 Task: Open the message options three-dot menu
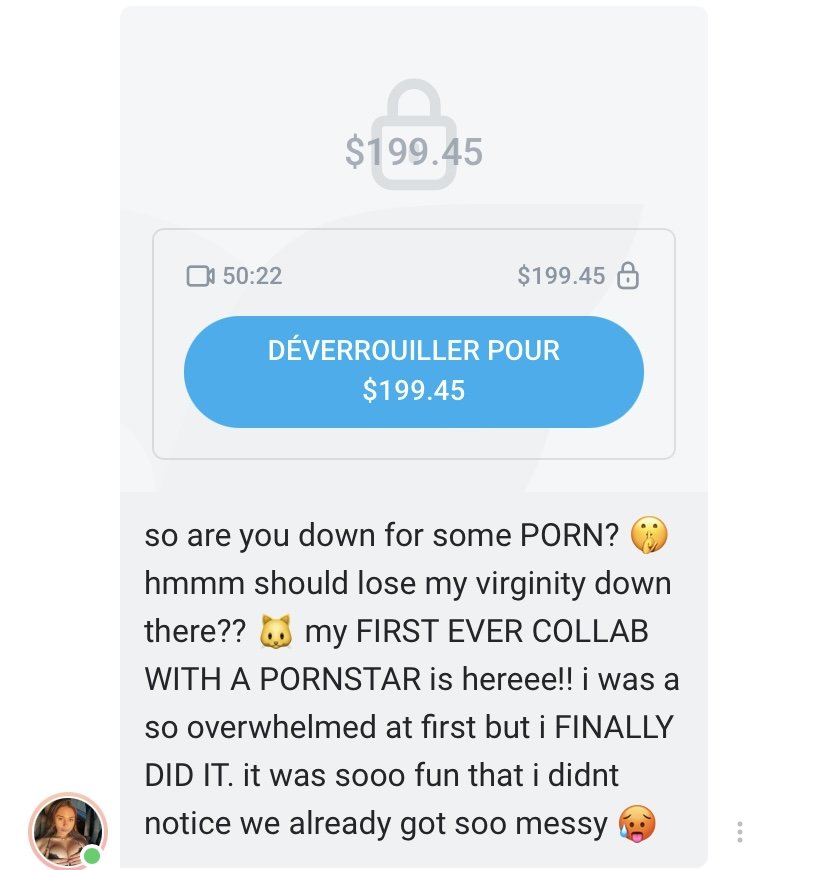click(739, 832)
